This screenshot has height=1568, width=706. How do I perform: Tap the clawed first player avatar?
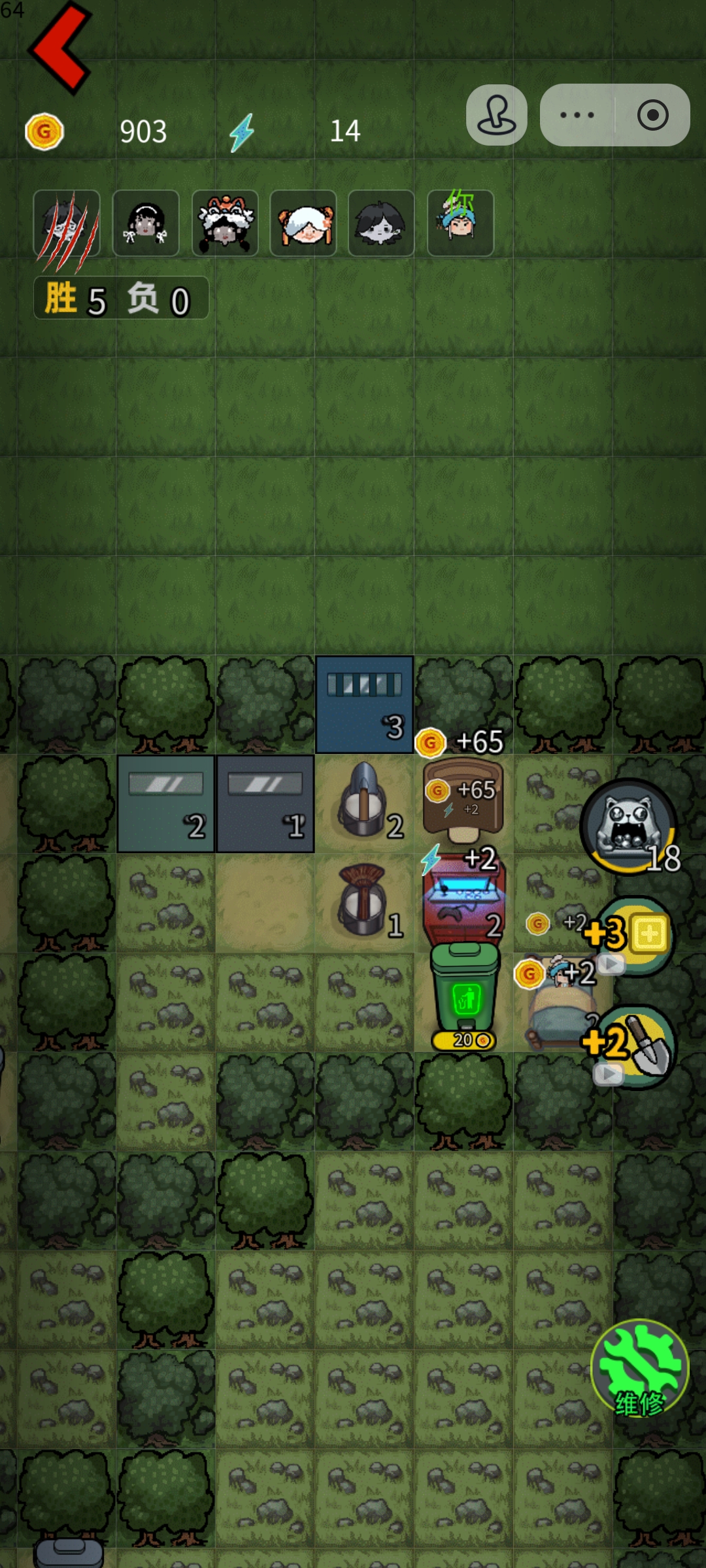pos(66,223)
